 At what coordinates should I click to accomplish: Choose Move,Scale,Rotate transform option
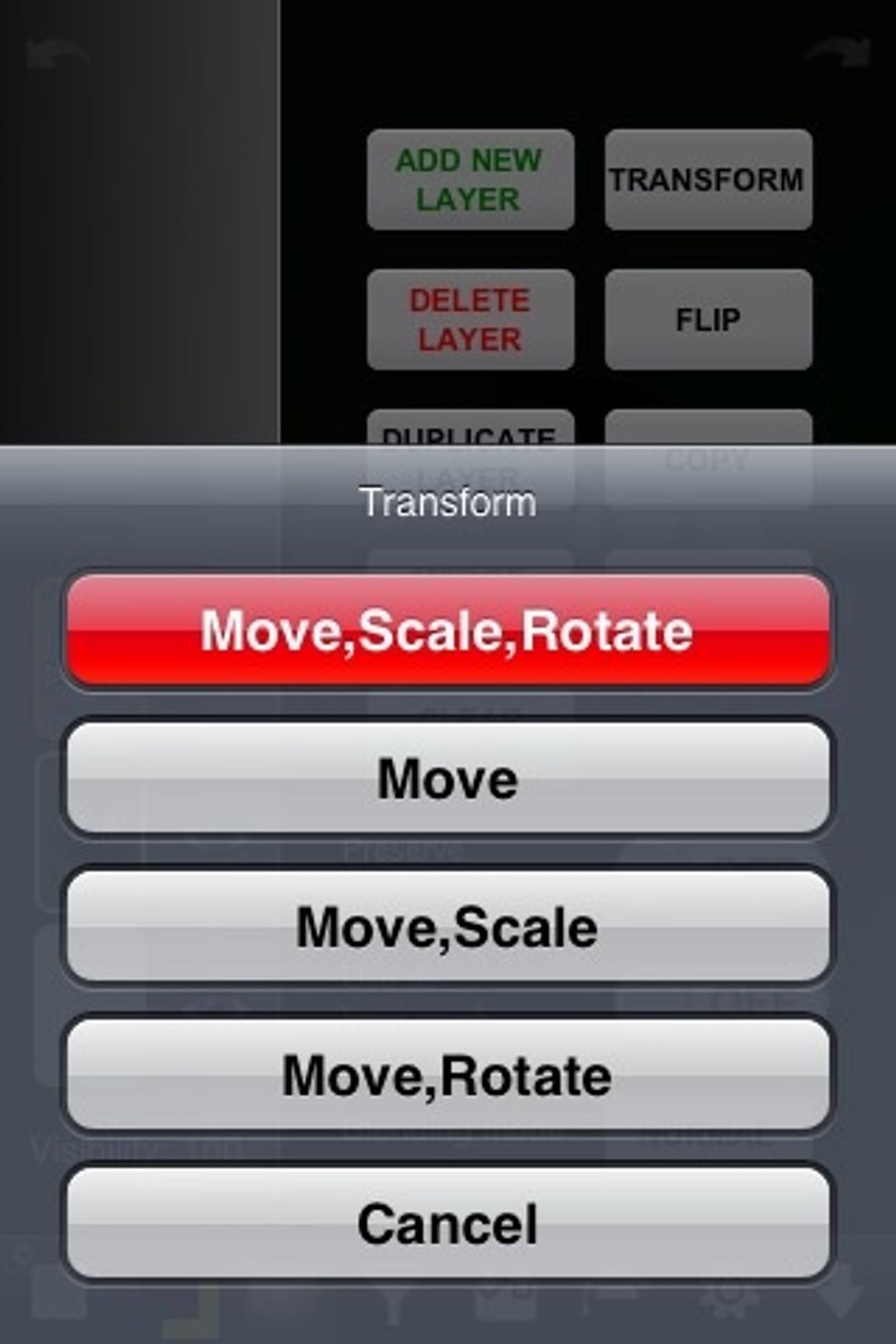pyautogui.click(x=447, y=631)
